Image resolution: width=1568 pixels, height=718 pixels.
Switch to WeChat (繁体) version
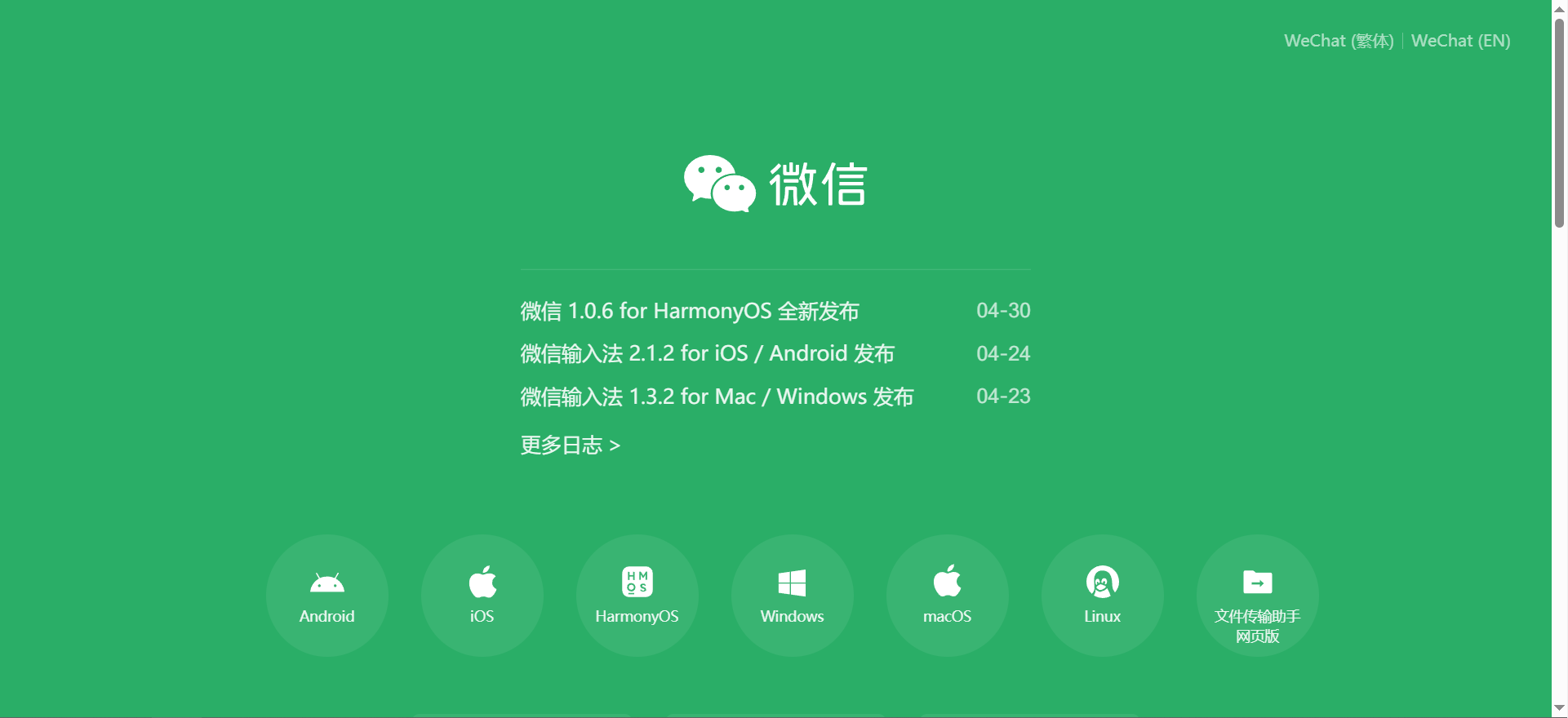(x=1339, y=41)
